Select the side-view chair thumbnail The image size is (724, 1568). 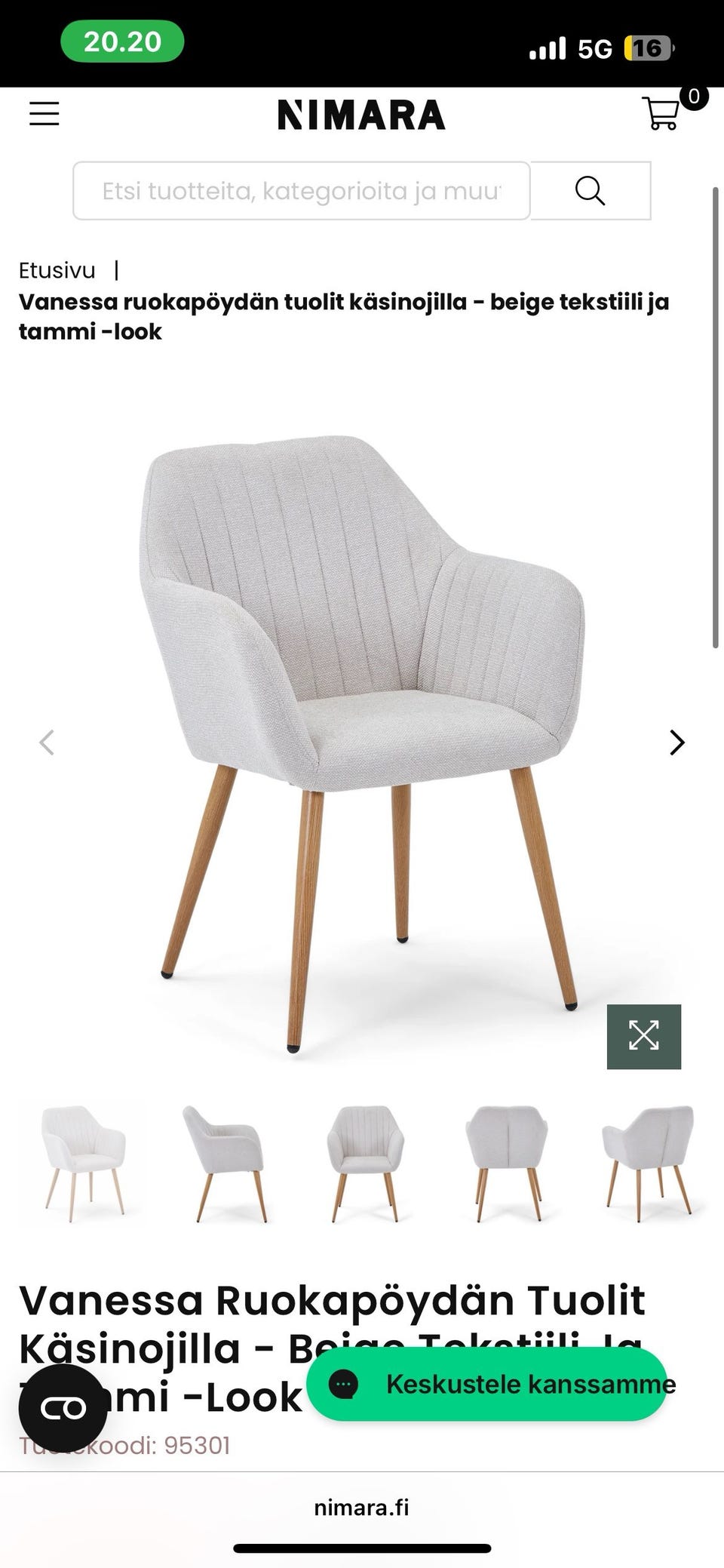pos(223,1164)
